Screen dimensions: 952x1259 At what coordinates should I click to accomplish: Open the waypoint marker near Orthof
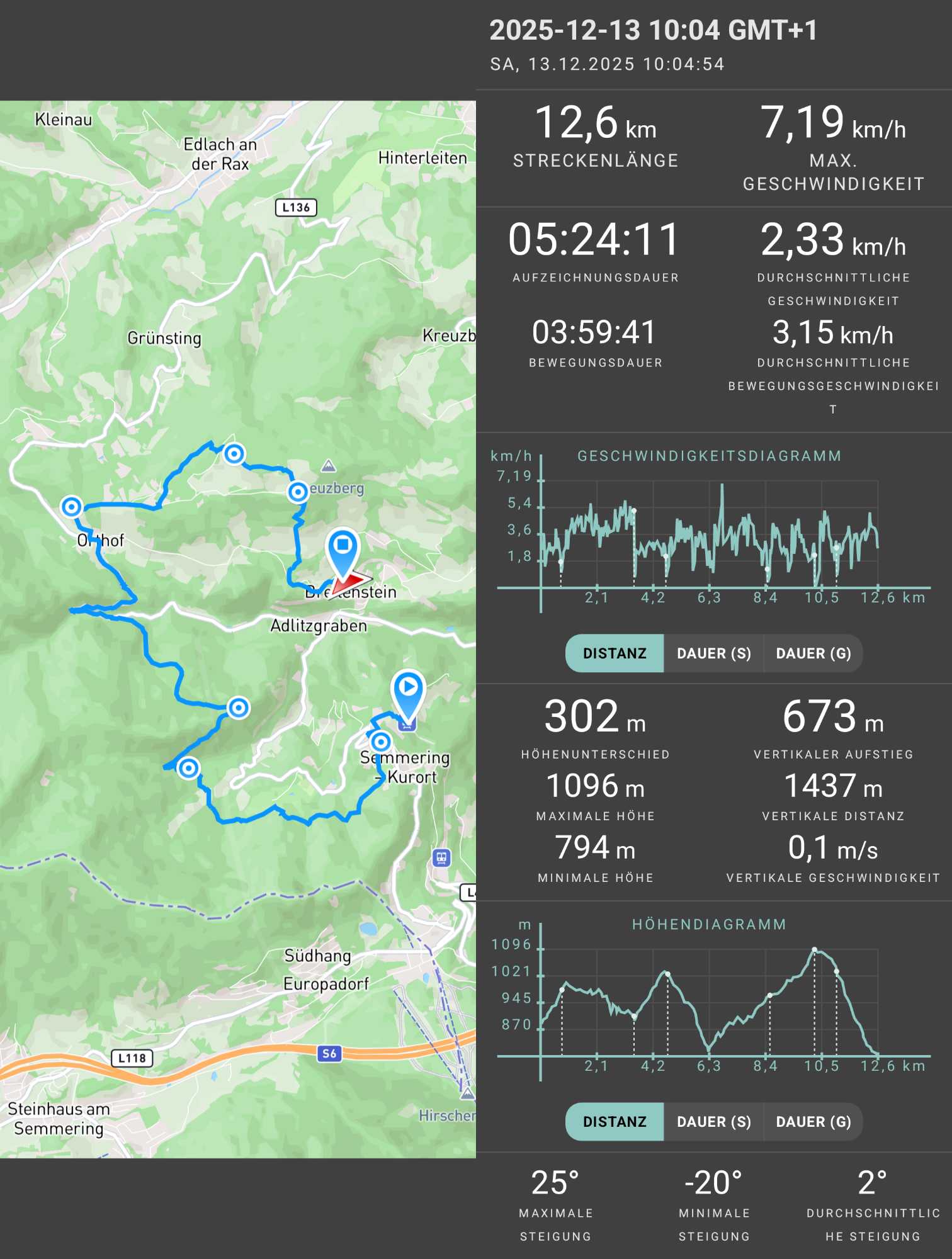[x=72, y=506]
